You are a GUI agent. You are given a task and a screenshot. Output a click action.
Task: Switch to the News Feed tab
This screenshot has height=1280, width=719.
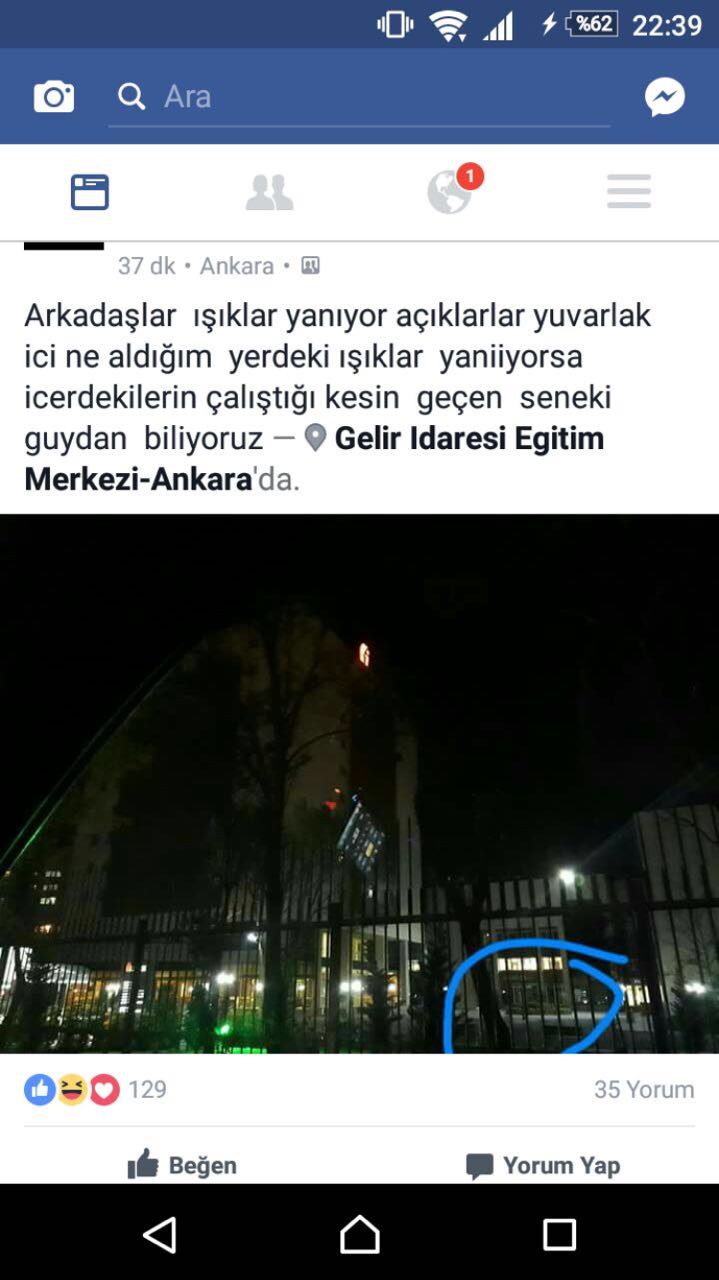[x=90, y=192]
